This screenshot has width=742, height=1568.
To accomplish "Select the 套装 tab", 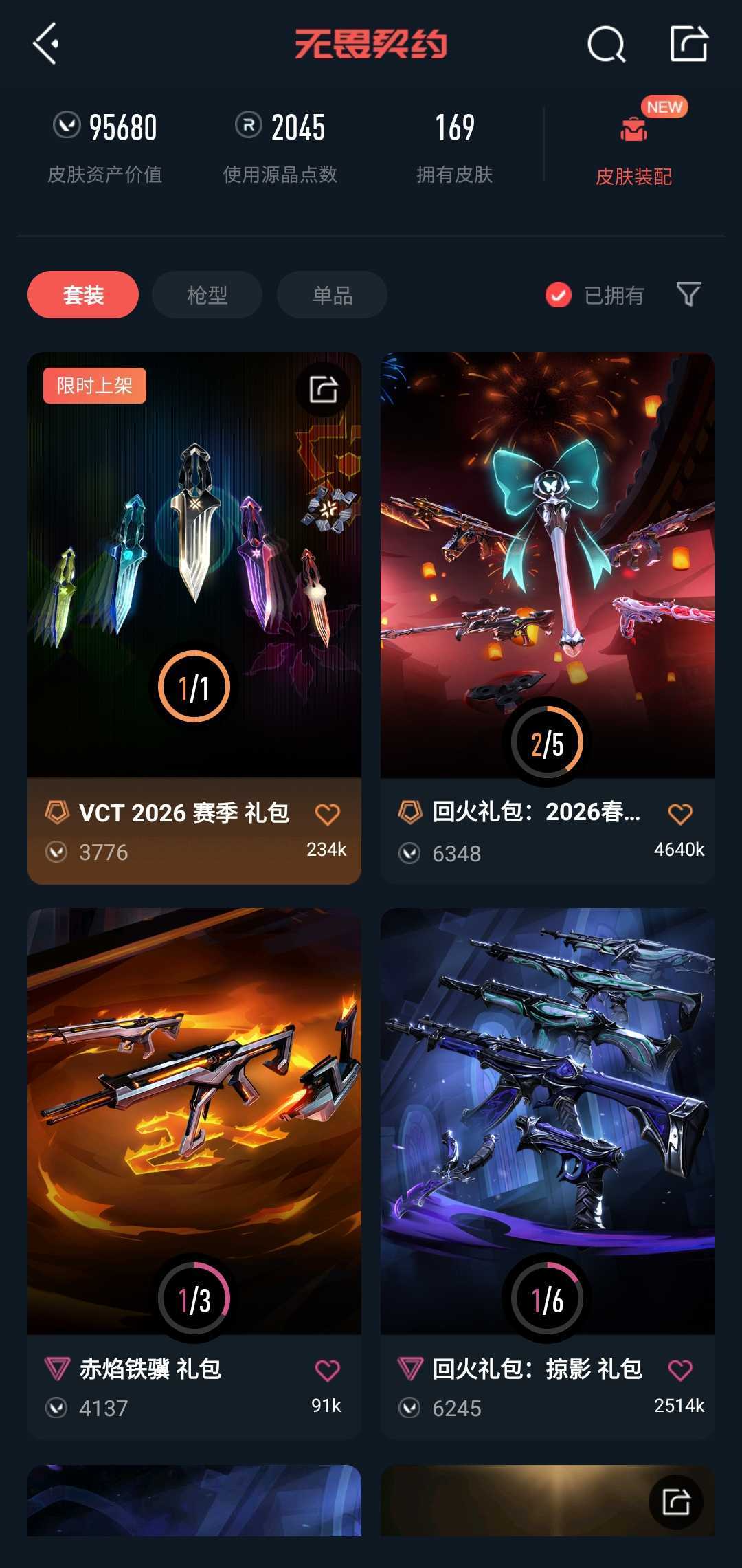I will coord(83,295).
